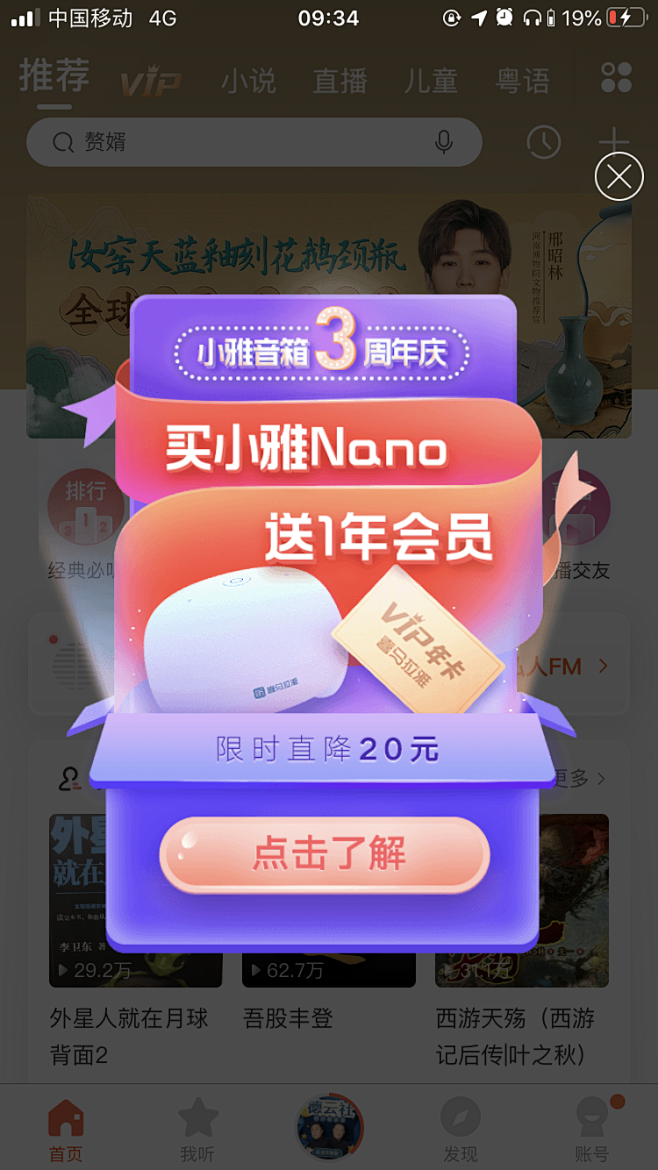The height and width of the screenshot is (1170, 658).
Task: Tap the 点击了解 button
Action: point(325,854)
